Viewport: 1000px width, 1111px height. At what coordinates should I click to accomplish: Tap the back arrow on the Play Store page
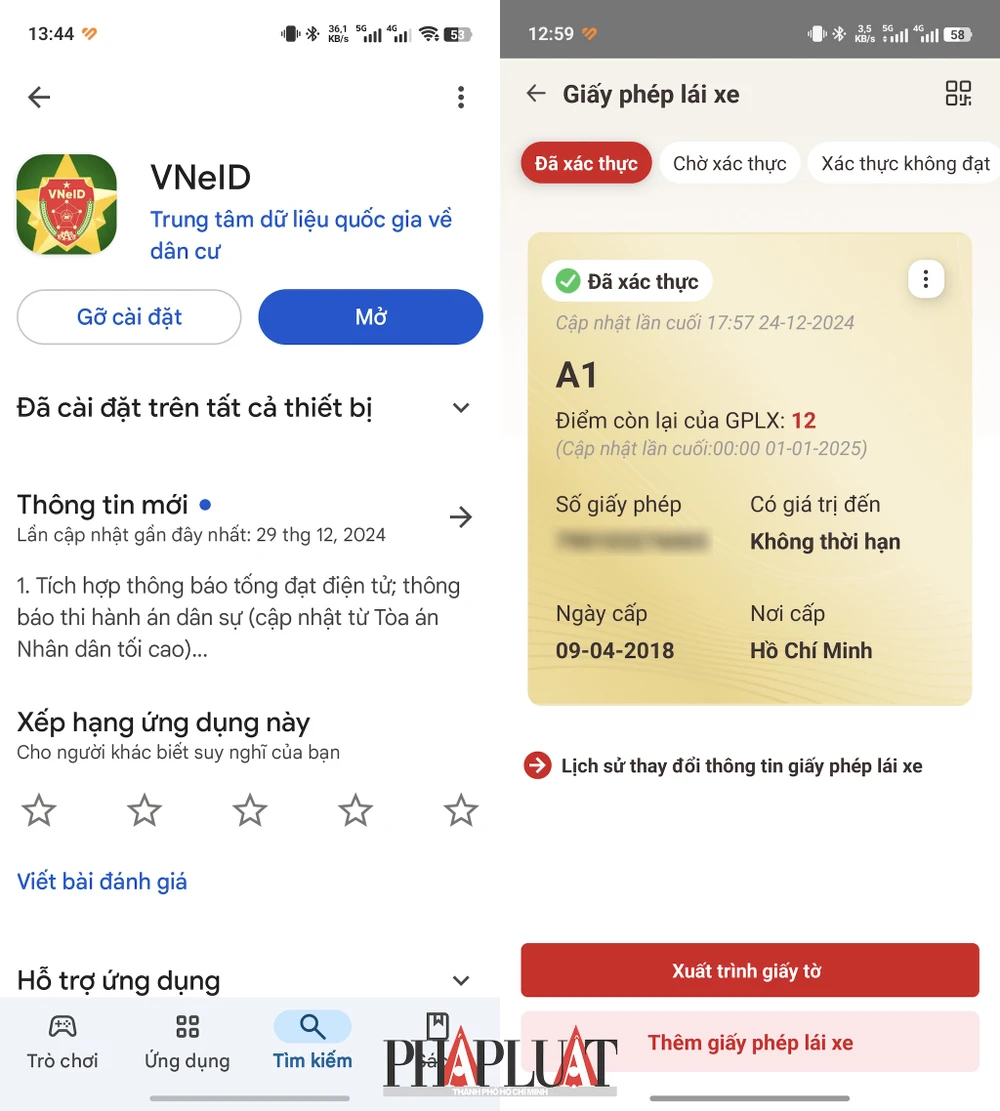tap(38, 97)
